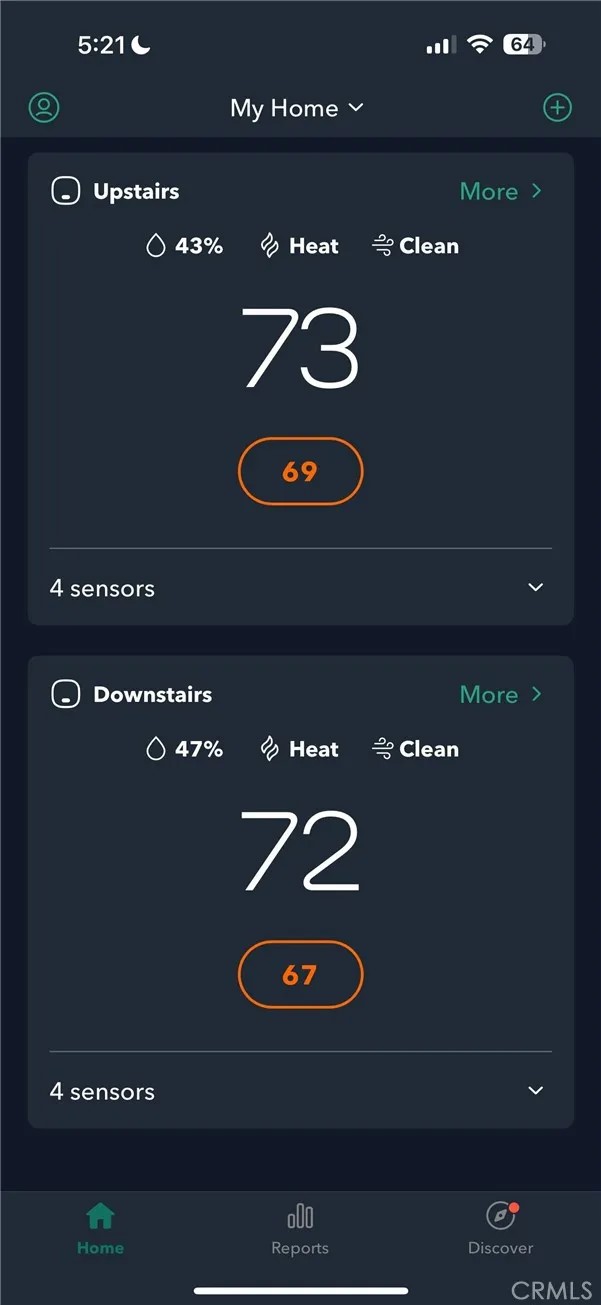601x1305 pixels.
Task: Open the account profile icon
Action: coord(44,107)
